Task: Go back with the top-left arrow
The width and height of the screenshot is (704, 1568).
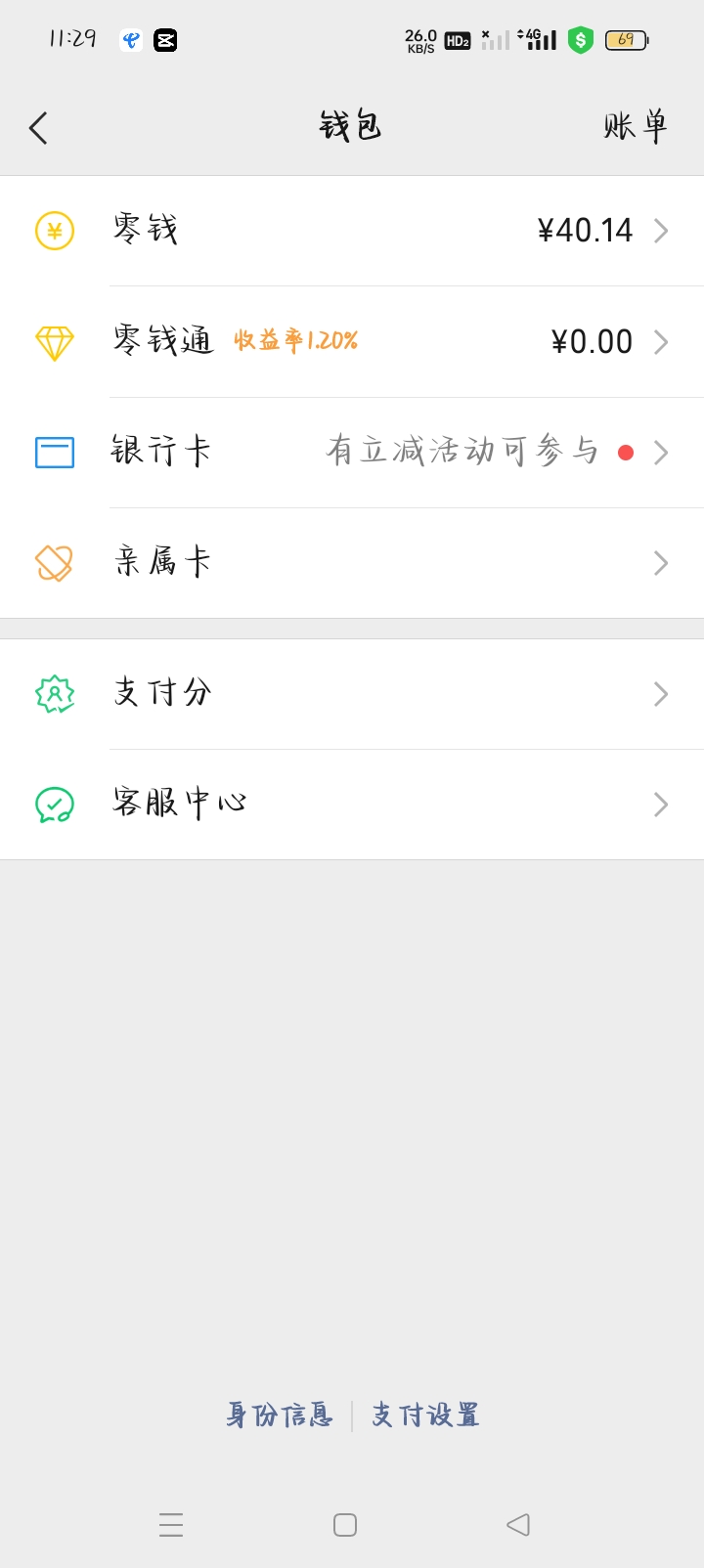Action: pyautogui.click(x=38, y=128)
